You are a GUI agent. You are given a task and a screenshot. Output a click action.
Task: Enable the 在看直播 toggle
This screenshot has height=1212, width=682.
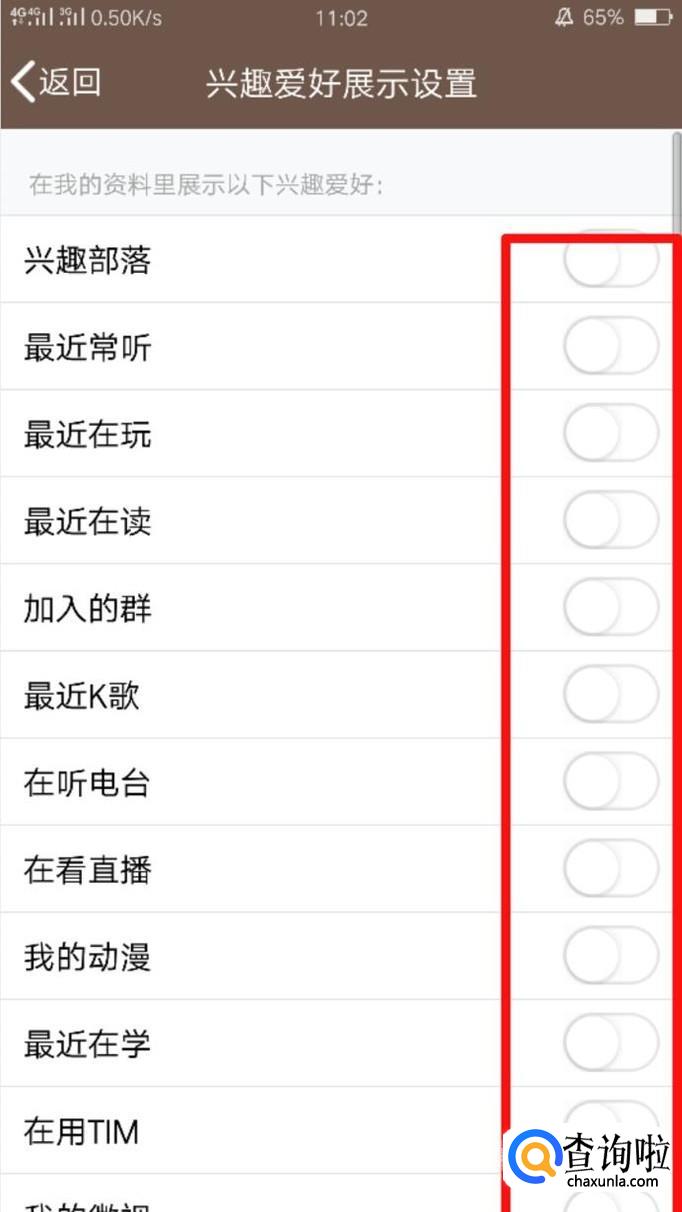click(611, 870)
